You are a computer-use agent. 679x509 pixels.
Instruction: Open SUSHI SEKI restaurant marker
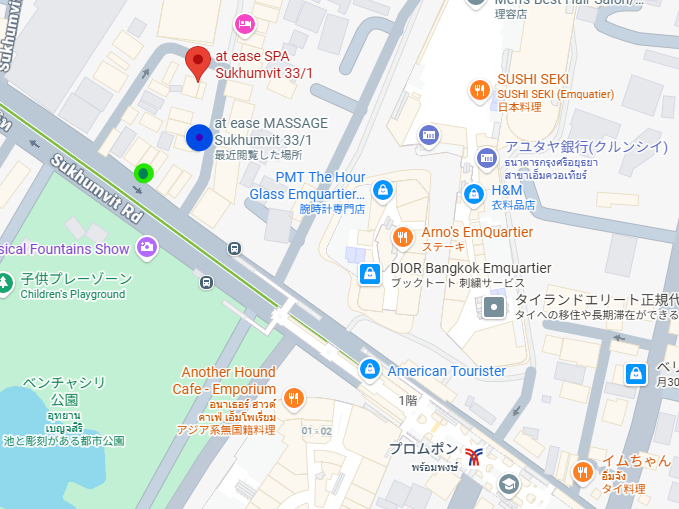pos(481,91)
